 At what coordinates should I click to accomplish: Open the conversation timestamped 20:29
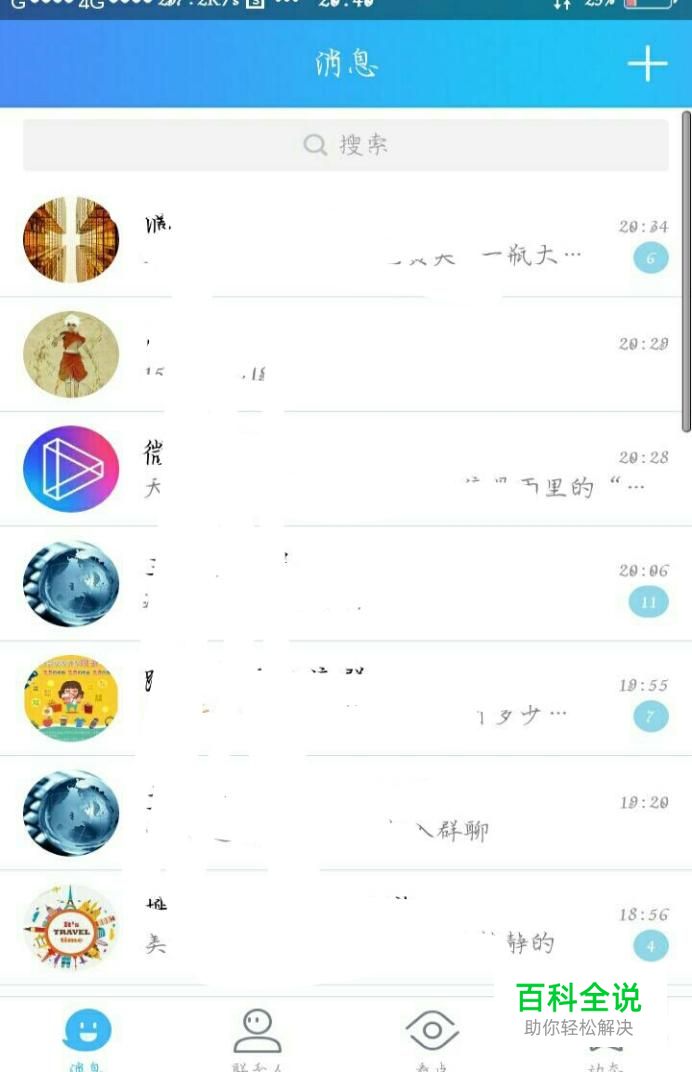tap(345, 355)
